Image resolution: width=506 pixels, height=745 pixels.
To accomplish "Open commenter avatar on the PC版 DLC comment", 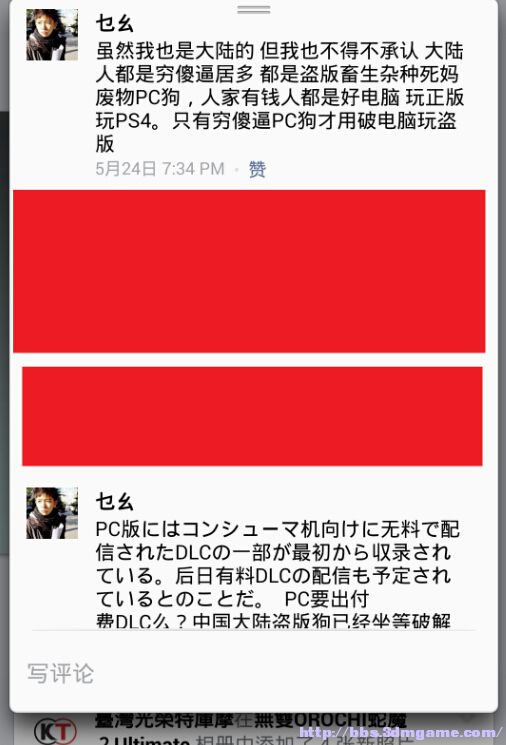I will tap(52, 513).
